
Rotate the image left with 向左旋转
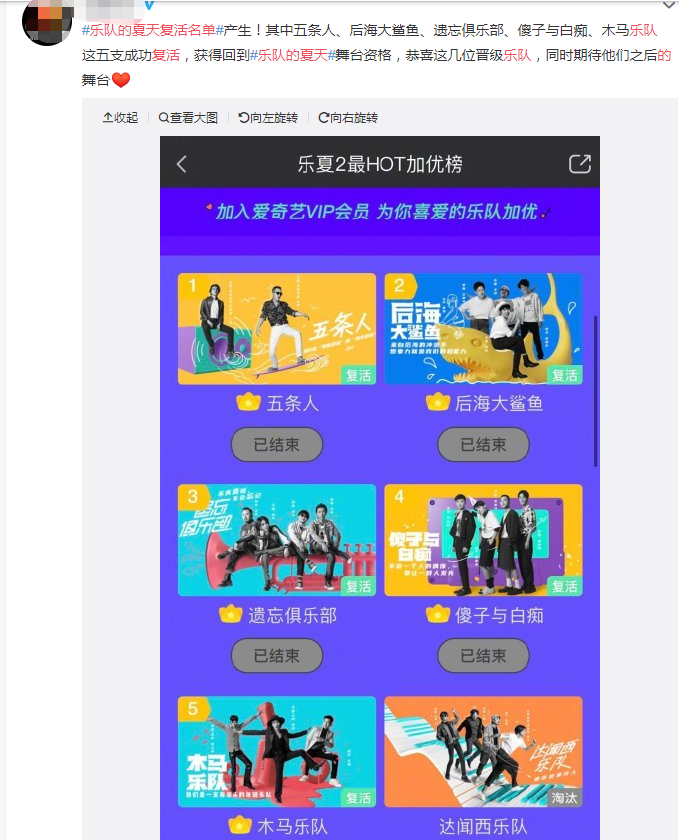268,118
